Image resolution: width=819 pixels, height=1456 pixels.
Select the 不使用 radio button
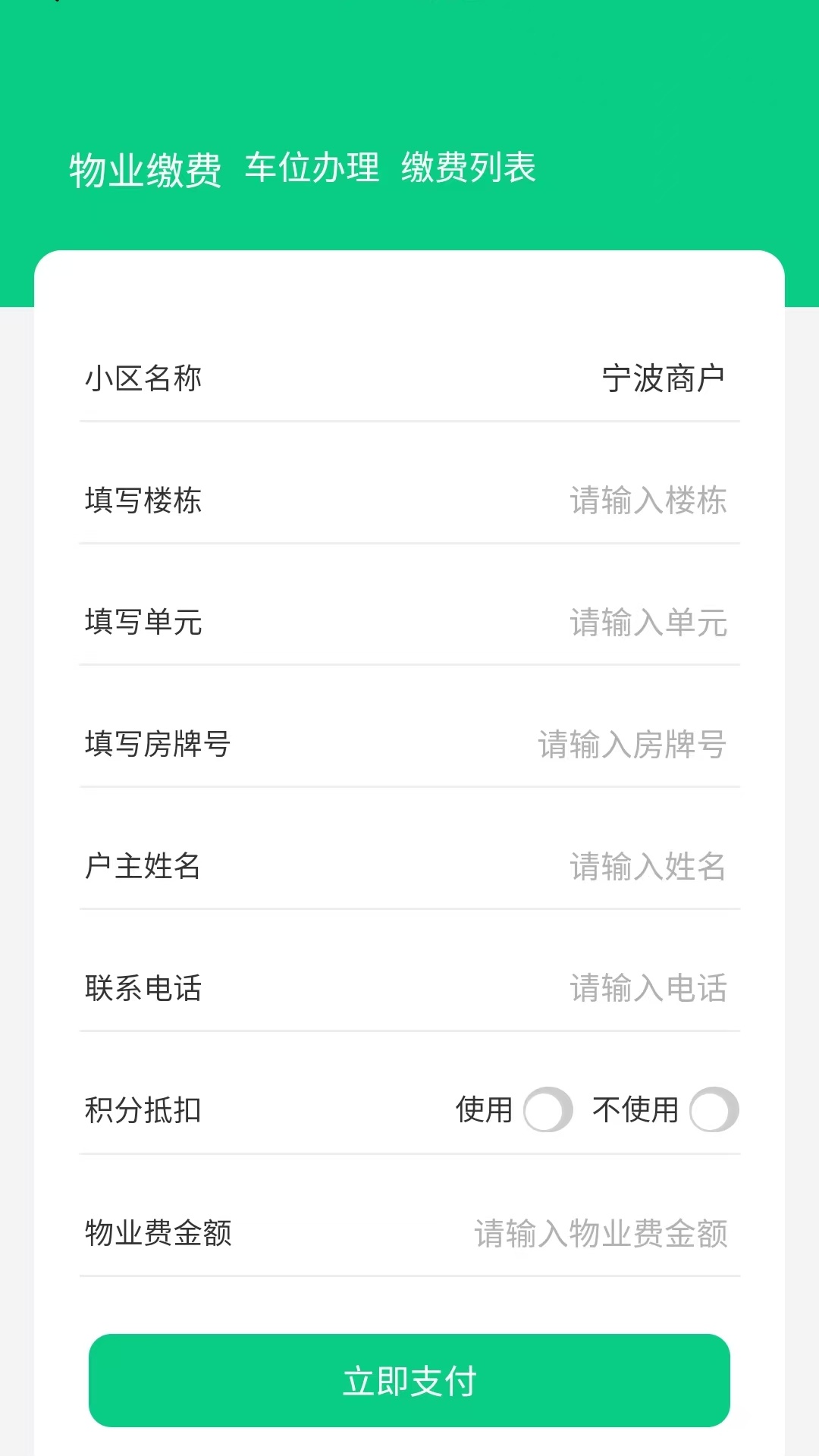[713, 1109]
